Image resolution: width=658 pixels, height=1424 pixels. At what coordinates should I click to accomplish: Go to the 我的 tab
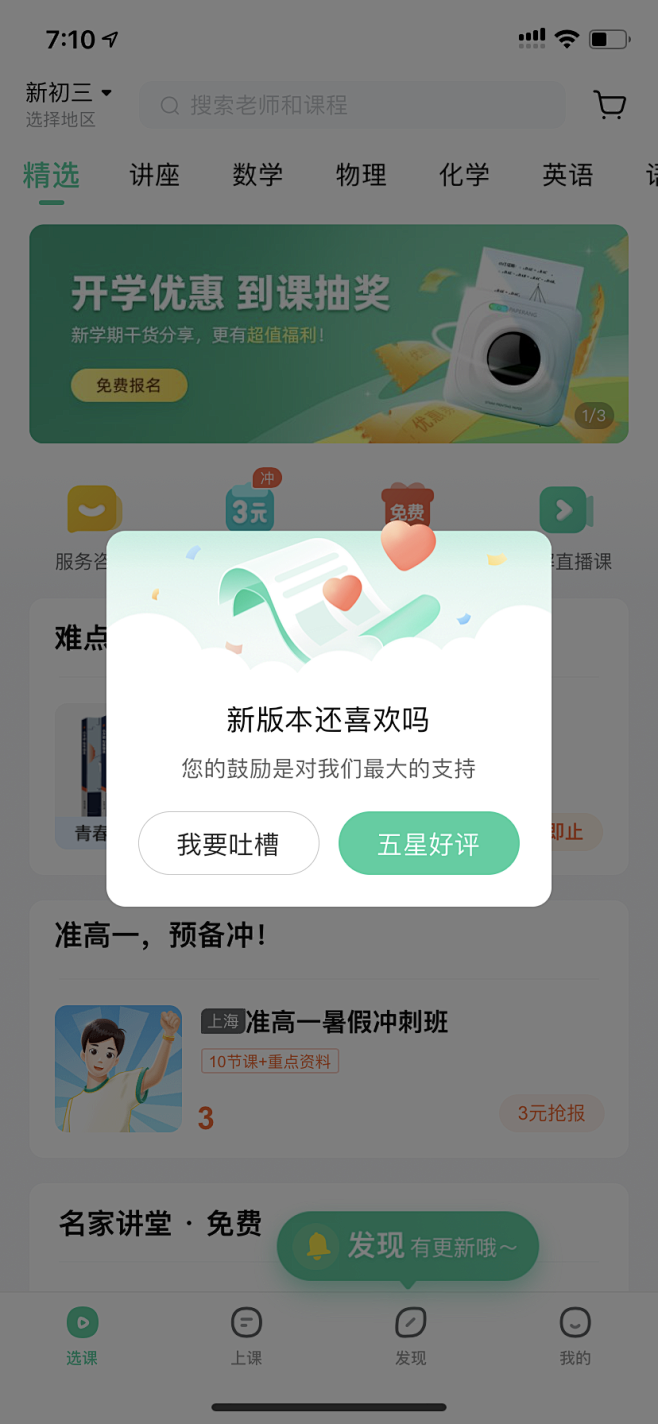[x=575, y=1335]
